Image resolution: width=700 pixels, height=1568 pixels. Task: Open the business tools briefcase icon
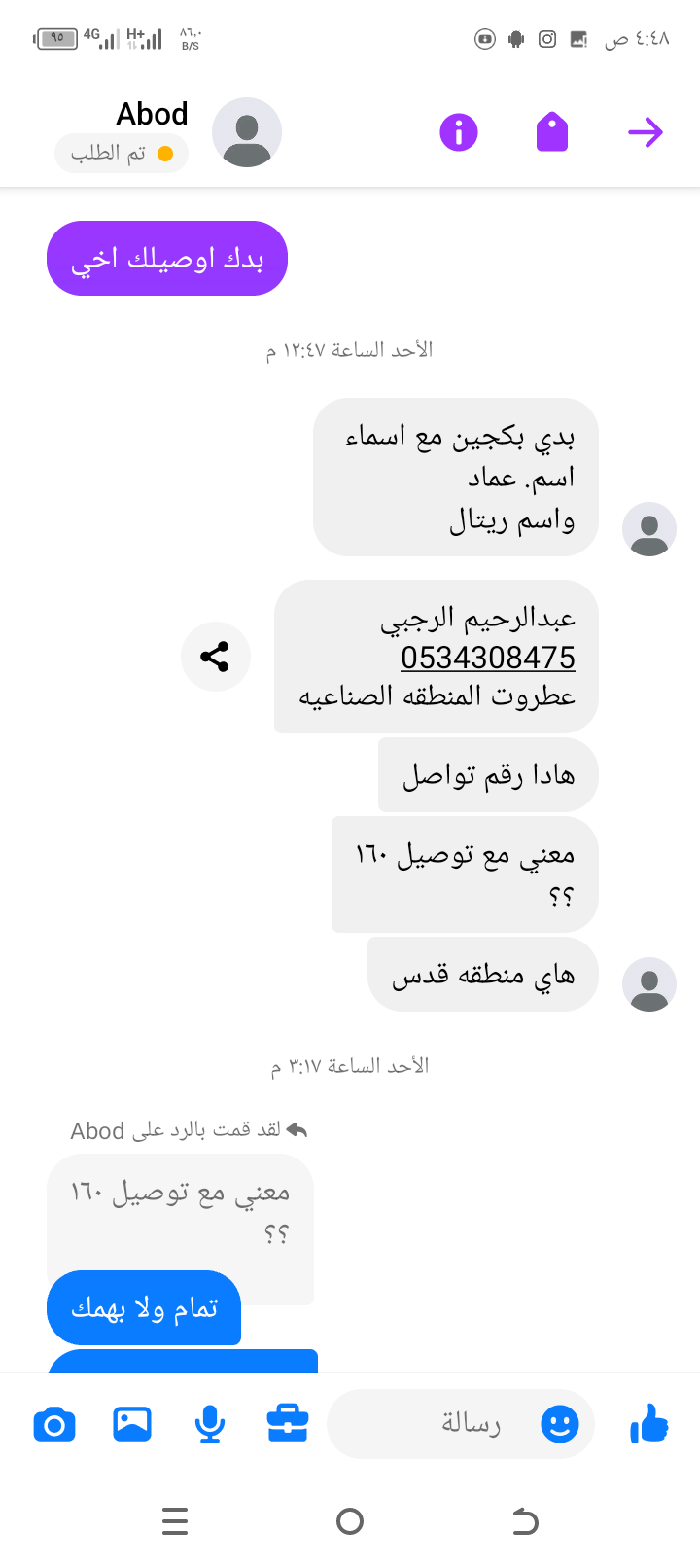point(288,1424)
